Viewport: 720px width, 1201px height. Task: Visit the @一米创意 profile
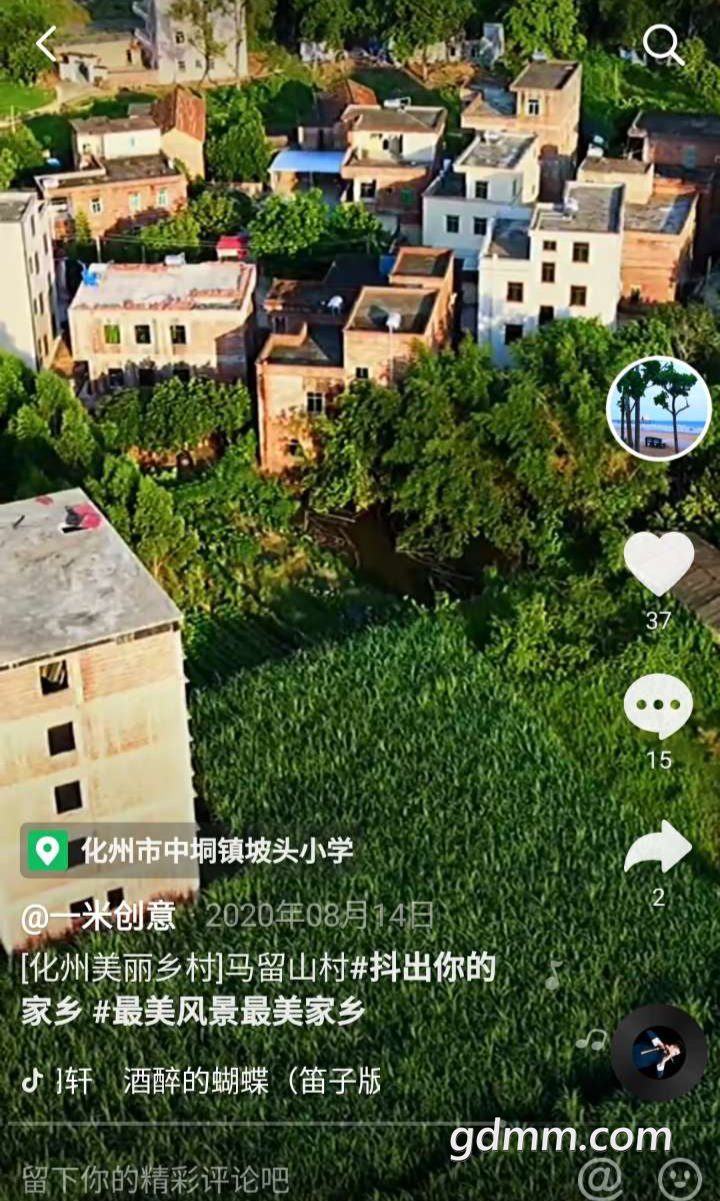[x=98, y=915]
